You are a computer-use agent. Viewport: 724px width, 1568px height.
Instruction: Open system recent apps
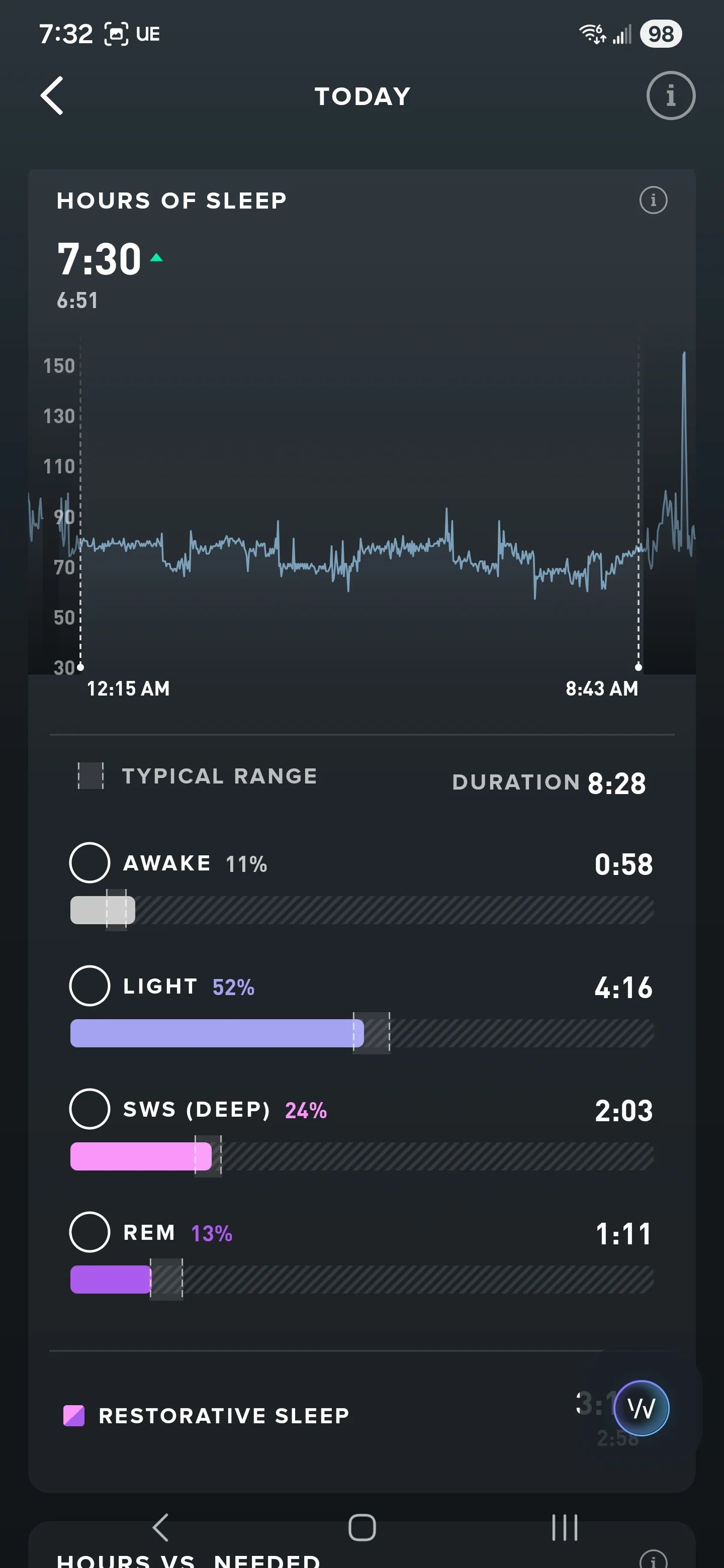565,1527
